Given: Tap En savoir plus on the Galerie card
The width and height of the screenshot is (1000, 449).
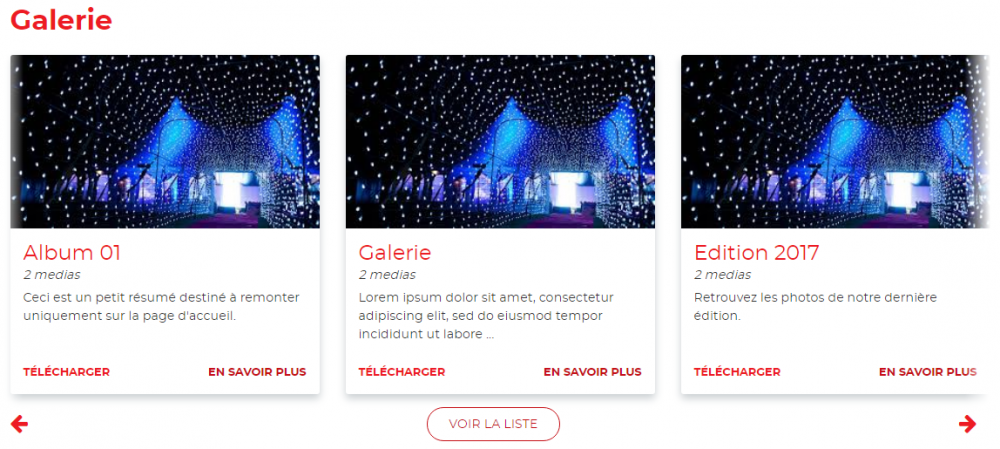Looking at the screenshot, I should click(592, 372).
